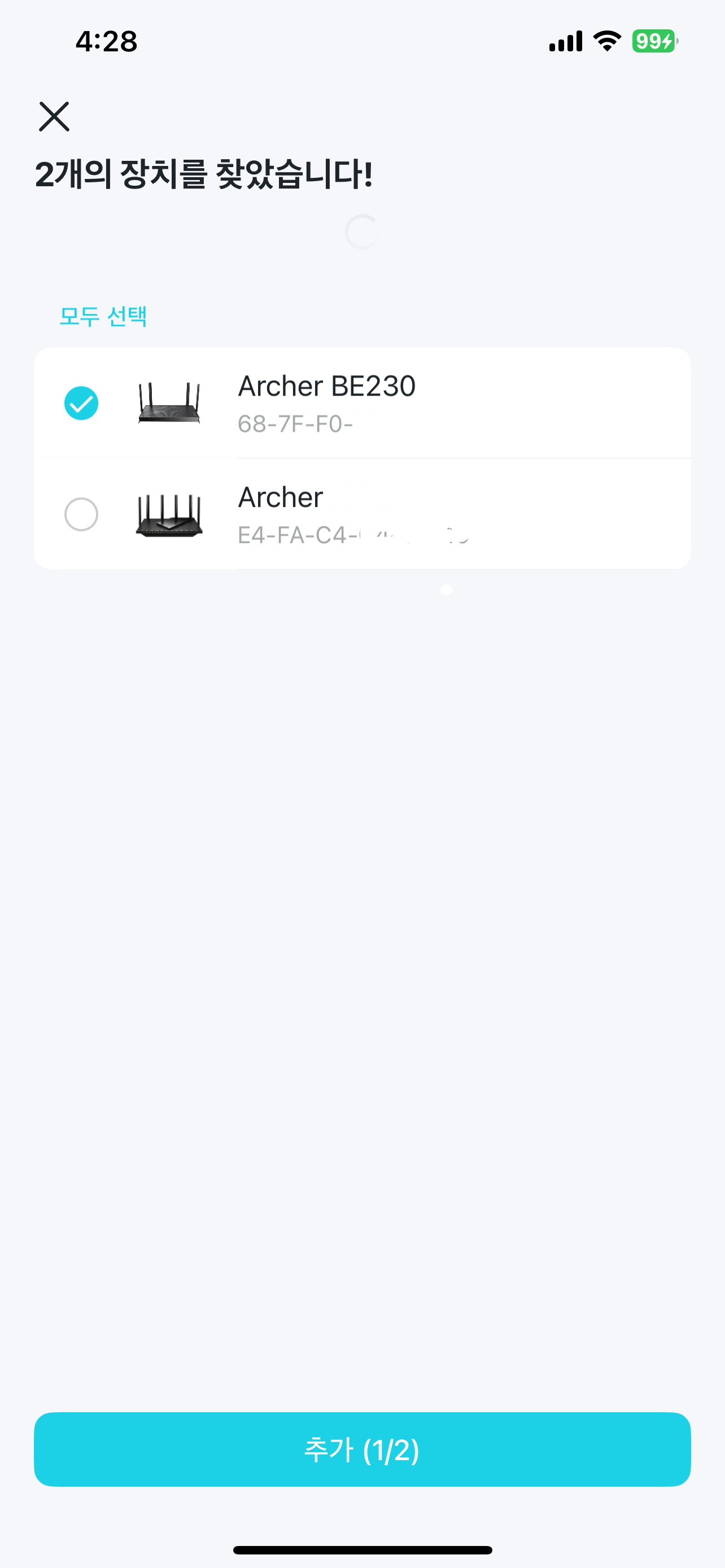Uncheck the Archer BE230 checkbox

pyautogui.click(x=81, y=403)
